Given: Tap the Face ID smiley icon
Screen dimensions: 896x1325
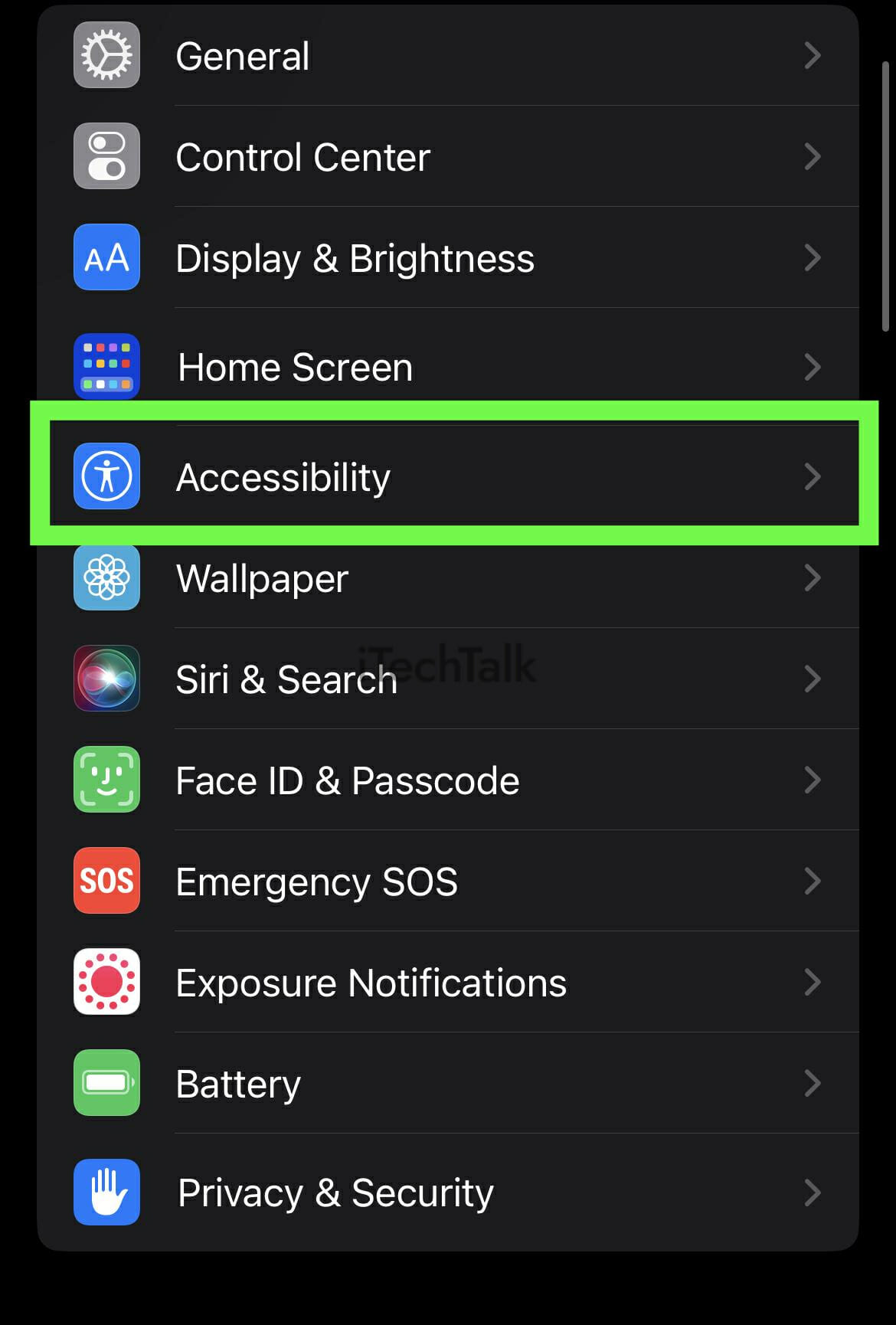Looking at the screenshot, I should coord(106,780).
